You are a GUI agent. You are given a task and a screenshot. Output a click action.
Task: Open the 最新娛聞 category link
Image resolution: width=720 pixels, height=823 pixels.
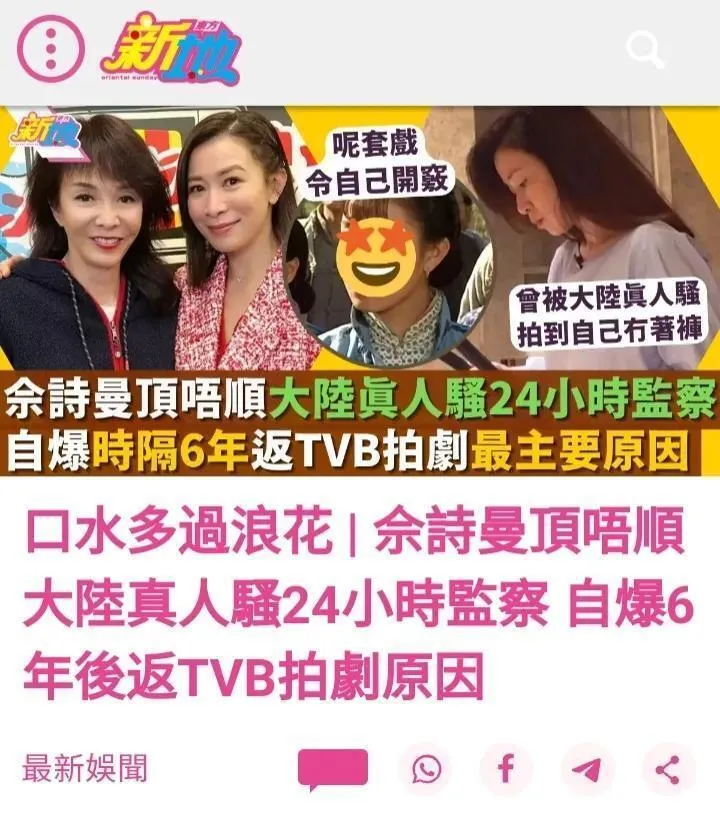click(x=85, y=769)
